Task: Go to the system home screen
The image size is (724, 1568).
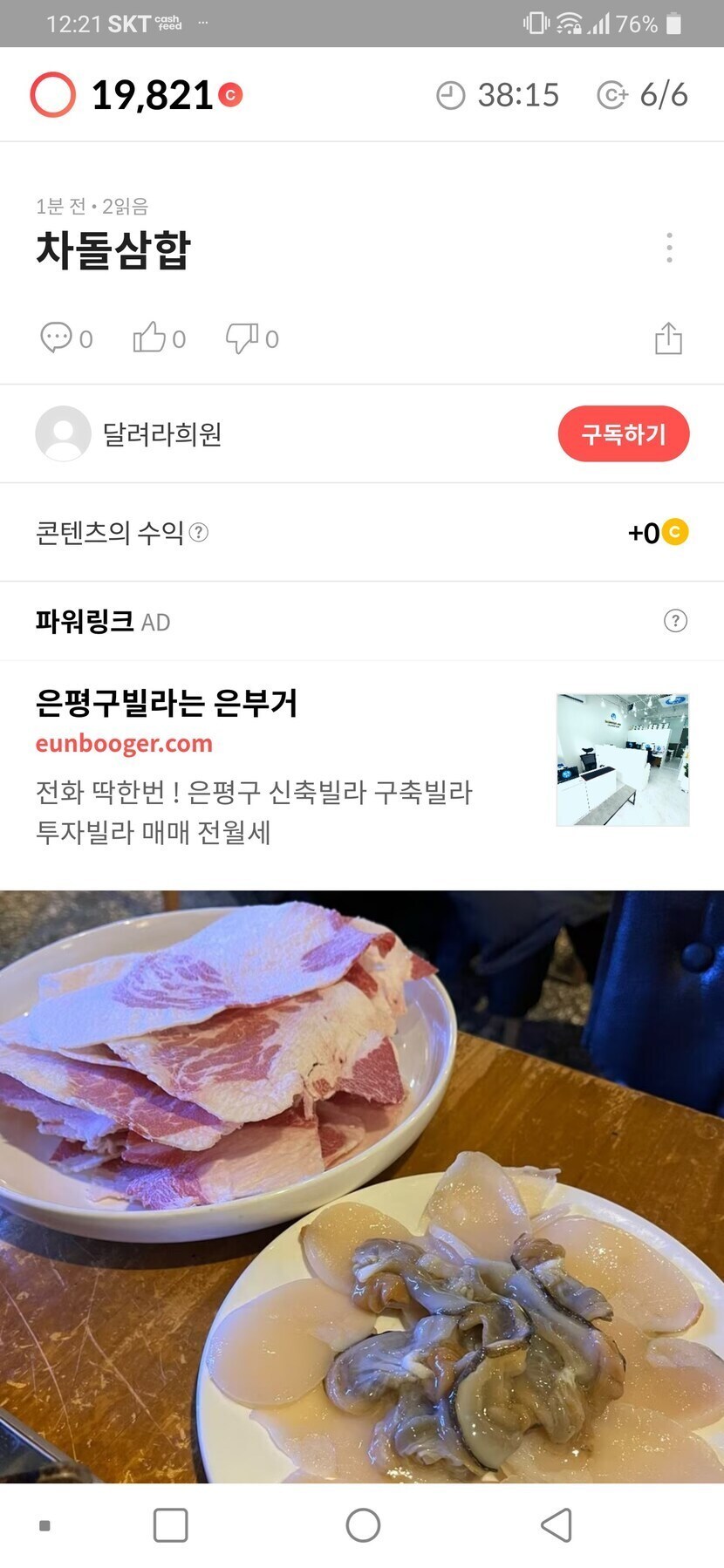Action: tap(363, 1525)
